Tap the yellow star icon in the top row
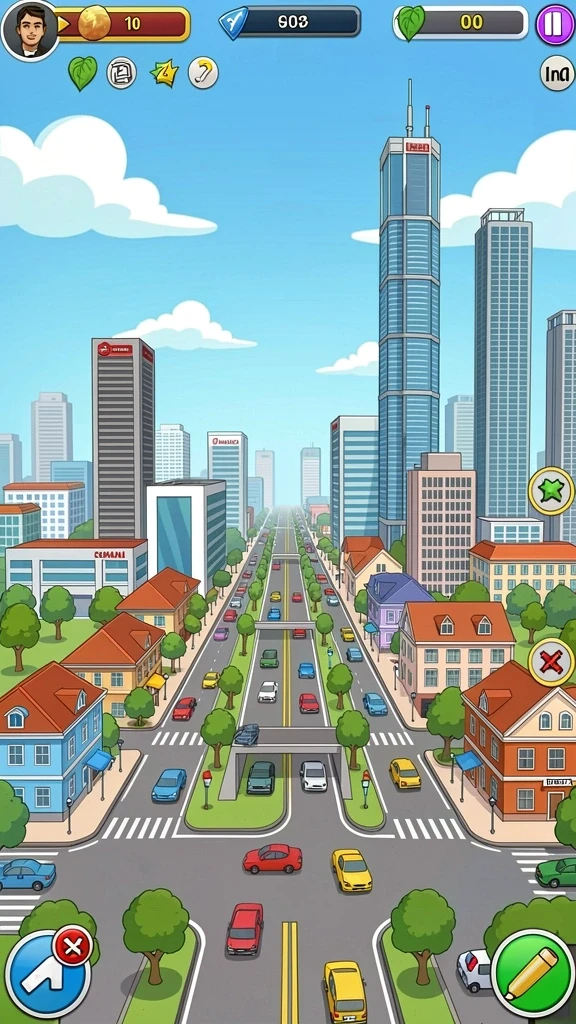This screenshot has width=576, height=1024. pyautogui.click(x=164, y=72)
